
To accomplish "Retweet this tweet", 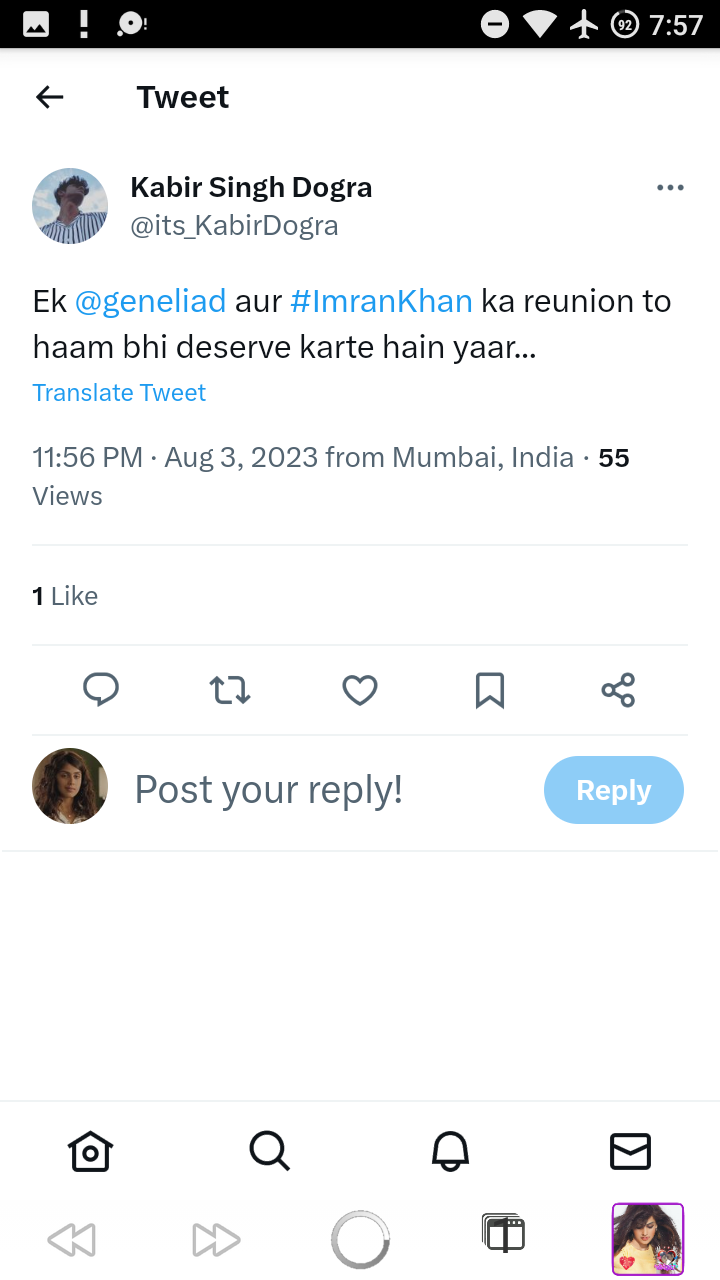I will (230, 690).
